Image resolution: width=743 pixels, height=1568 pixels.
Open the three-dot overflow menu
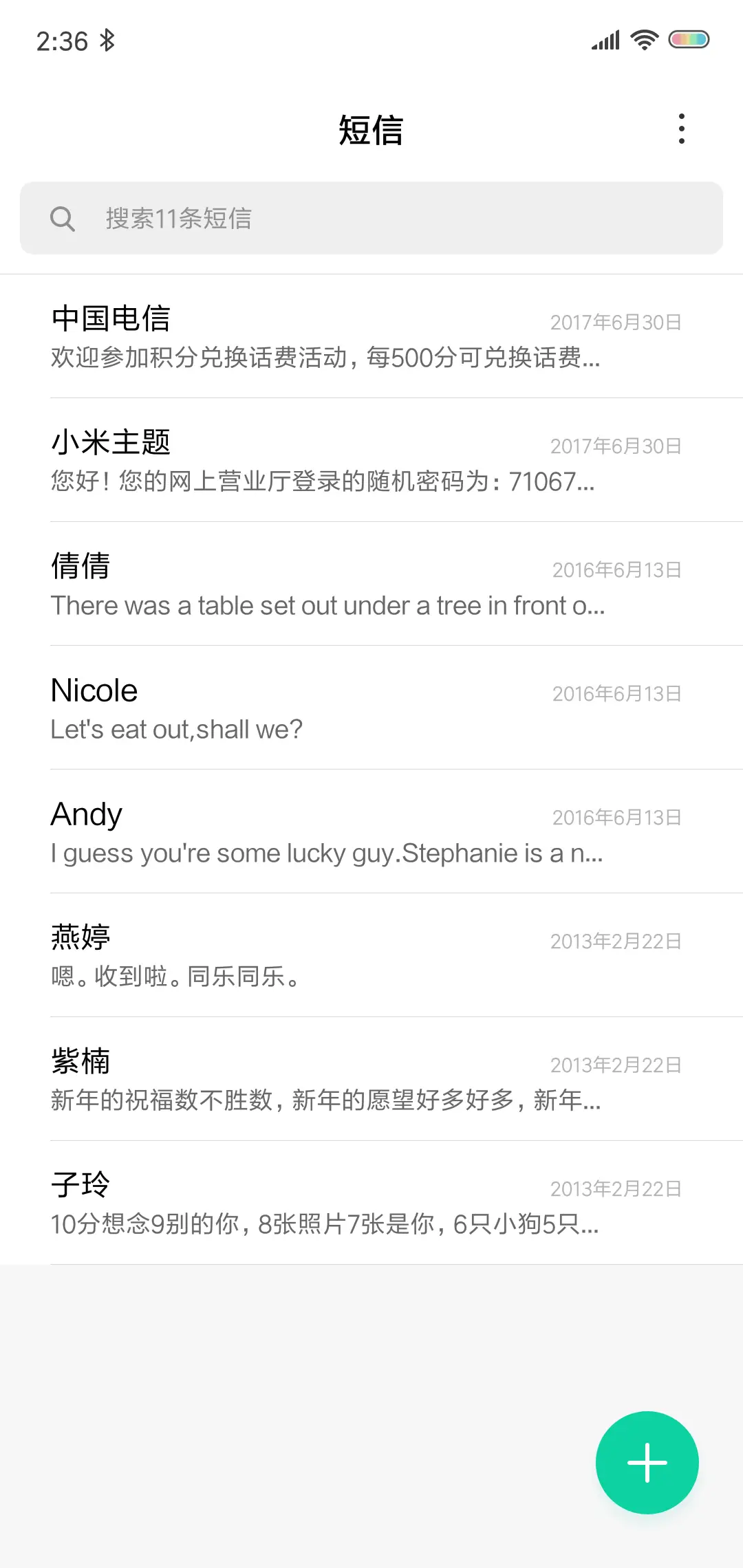coord(681,129)
